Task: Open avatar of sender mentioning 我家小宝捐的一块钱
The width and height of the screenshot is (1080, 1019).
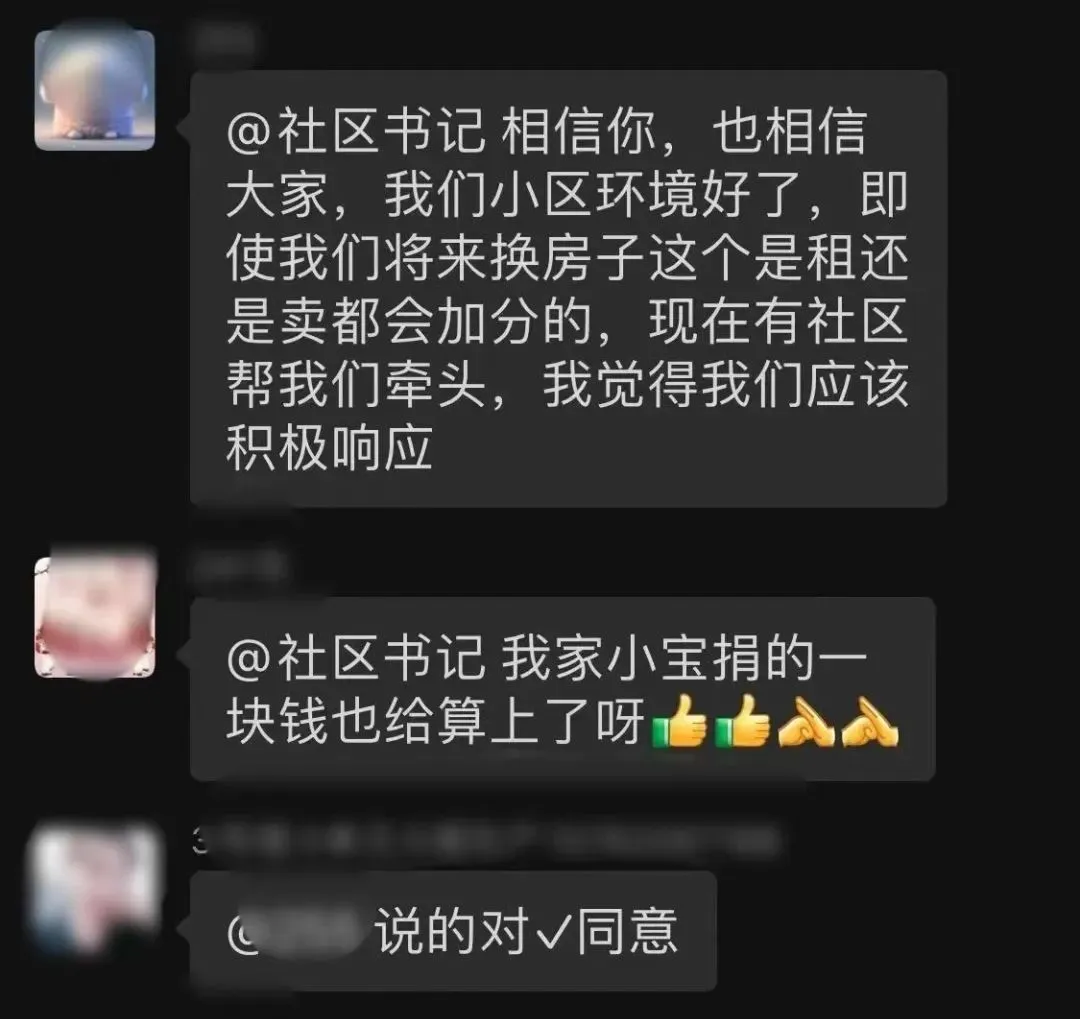Action: (x=95, y=616)
